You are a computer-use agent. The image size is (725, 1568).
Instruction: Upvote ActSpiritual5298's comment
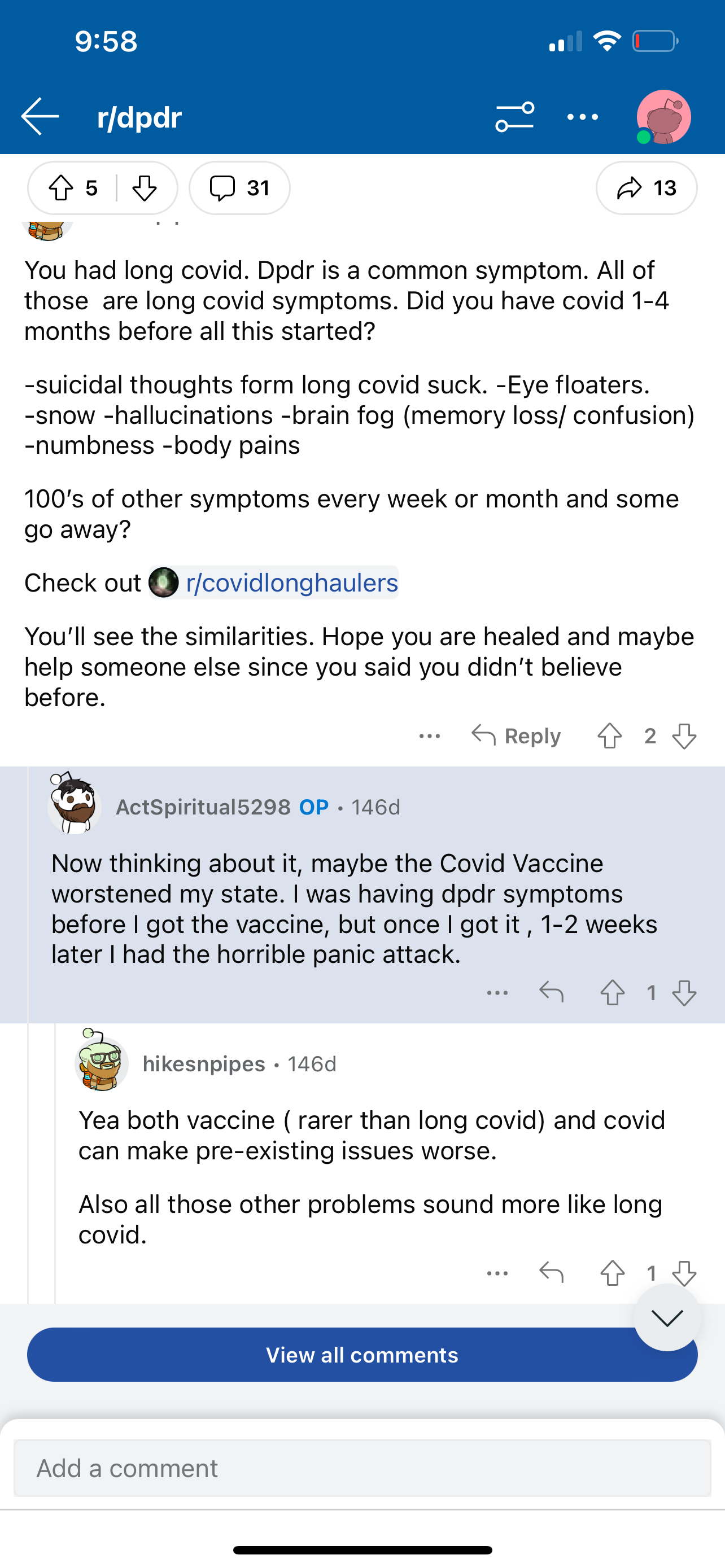(613, 993)
